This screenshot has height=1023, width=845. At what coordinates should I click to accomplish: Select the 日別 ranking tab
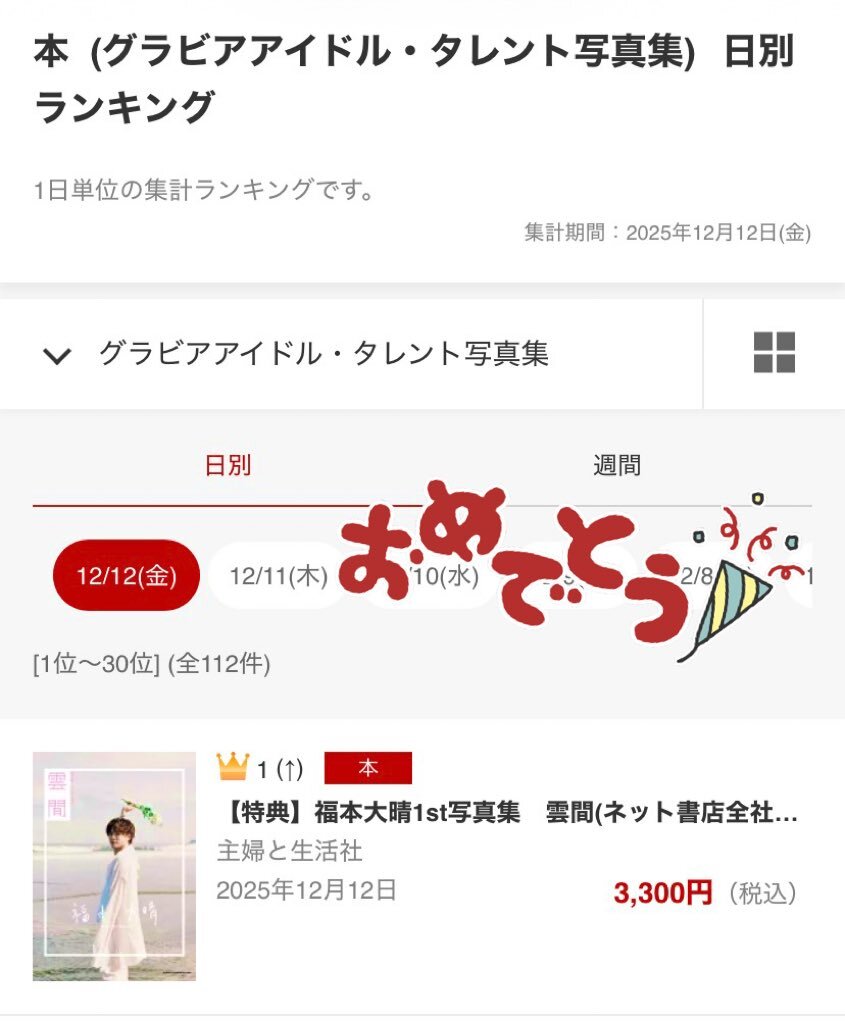point(228,466)
